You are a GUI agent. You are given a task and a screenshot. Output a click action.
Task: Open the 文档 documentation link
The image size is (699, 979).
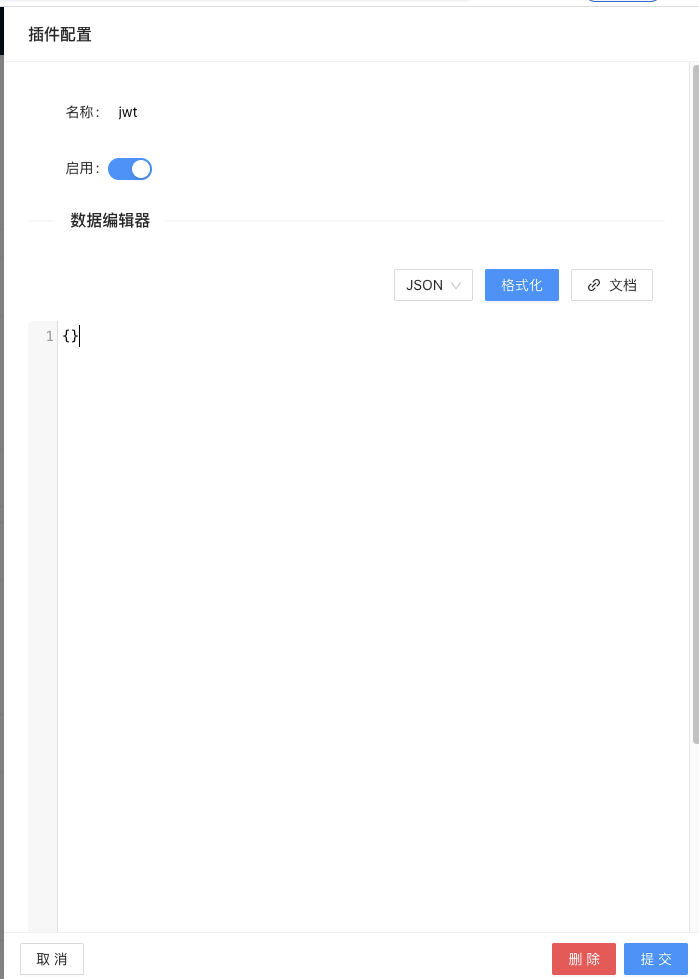[611, 285]
